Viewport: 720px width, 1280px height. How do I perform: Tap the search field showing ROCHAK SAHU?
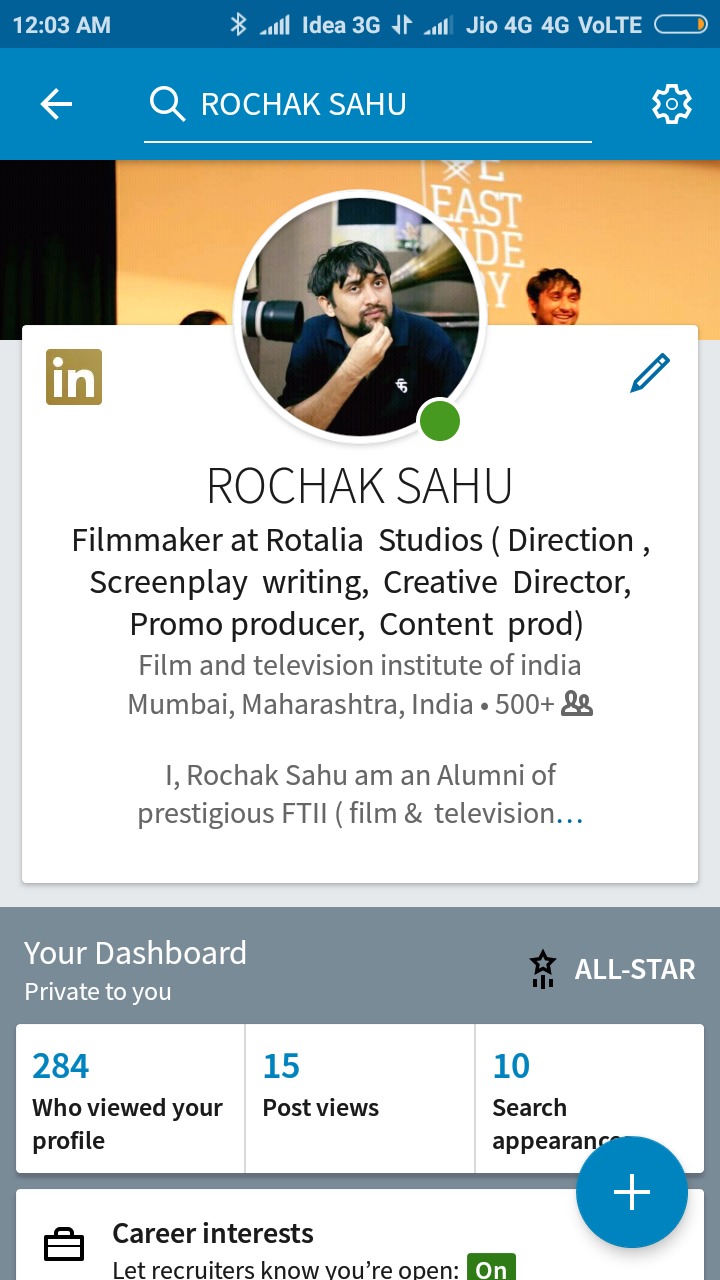[368, 104]
